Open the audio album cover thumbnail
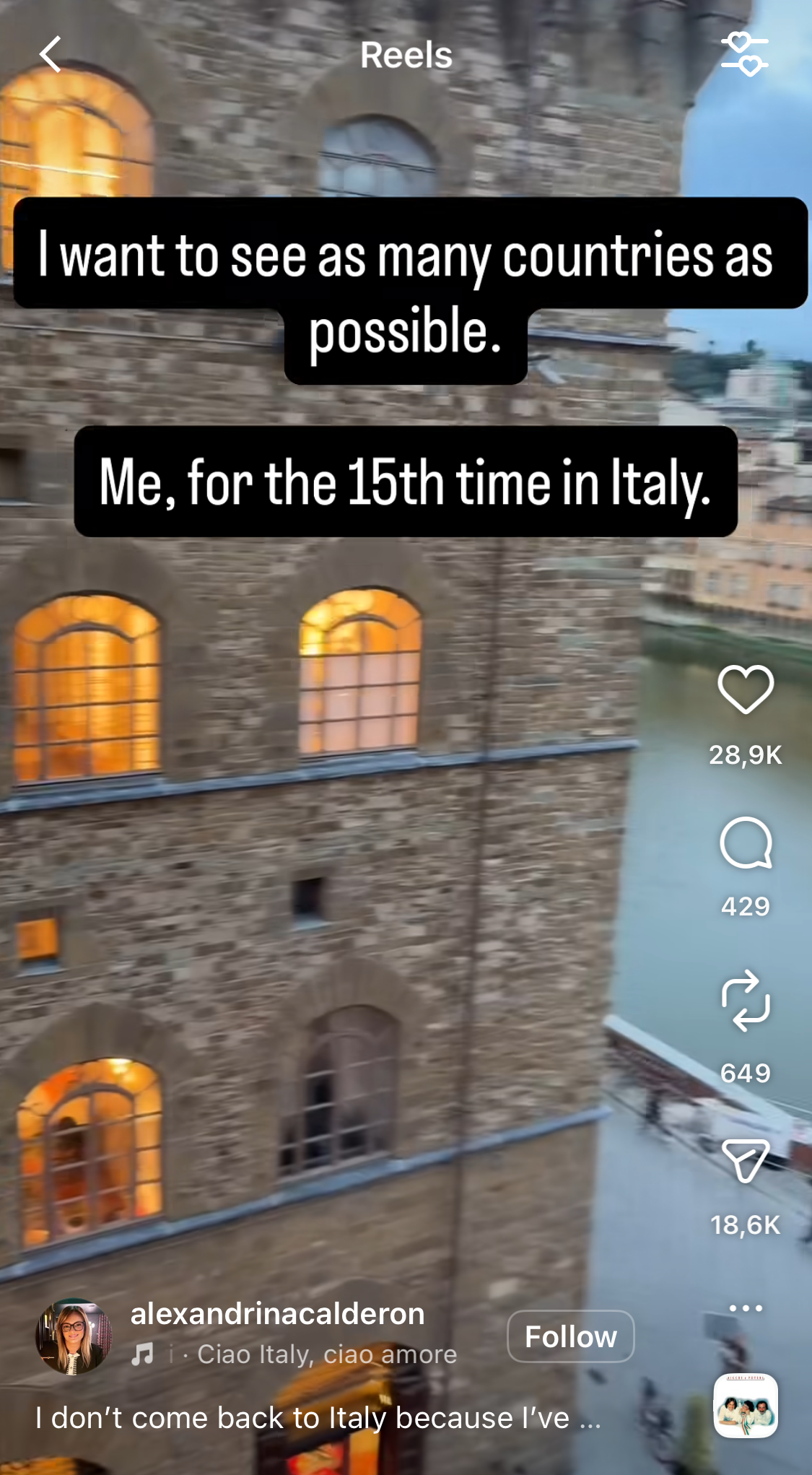This screenshot has width=812, height=1475. (746, 1405)
